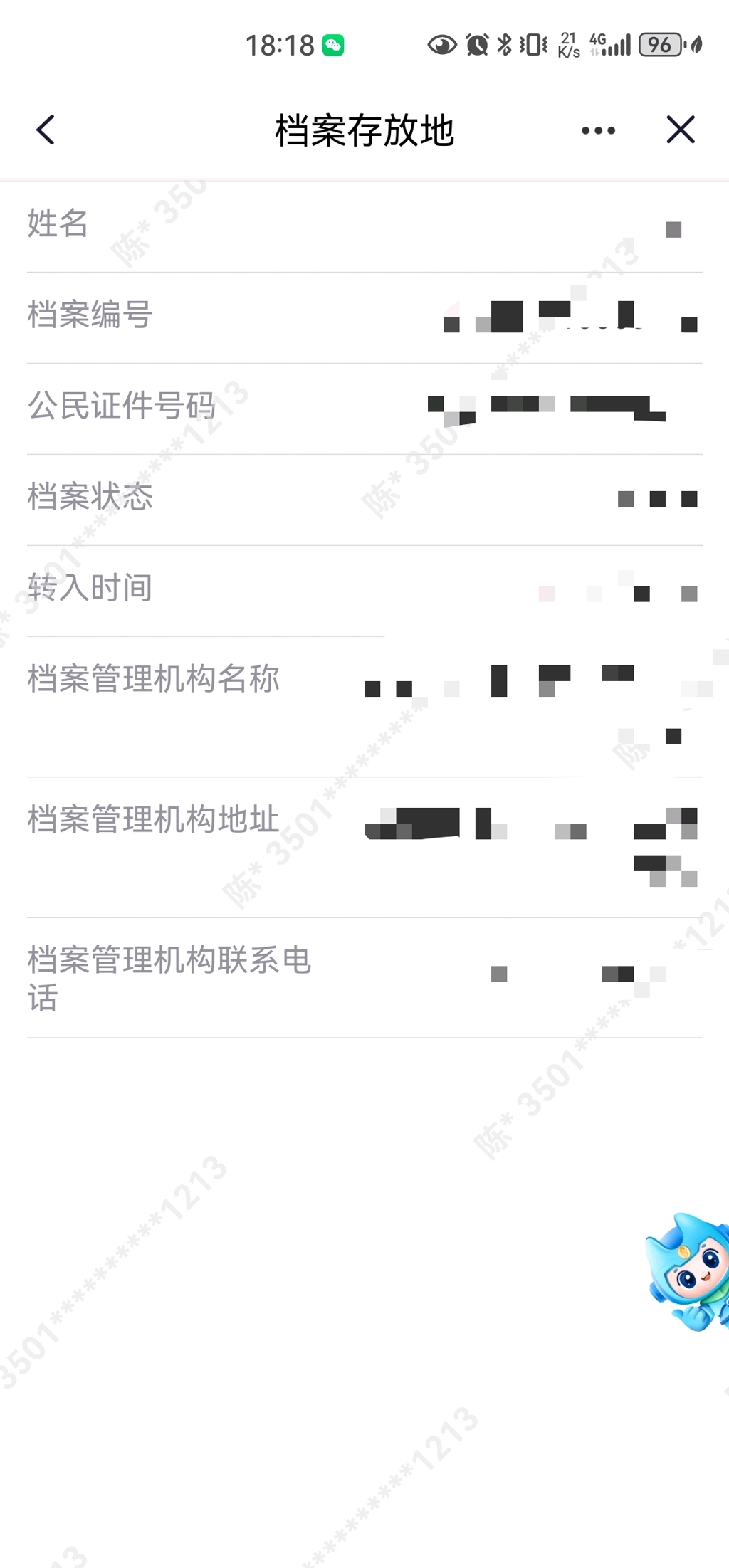
Task: Select the 档案状态 row
Action: pyautogui.click(x=364, y=497)
